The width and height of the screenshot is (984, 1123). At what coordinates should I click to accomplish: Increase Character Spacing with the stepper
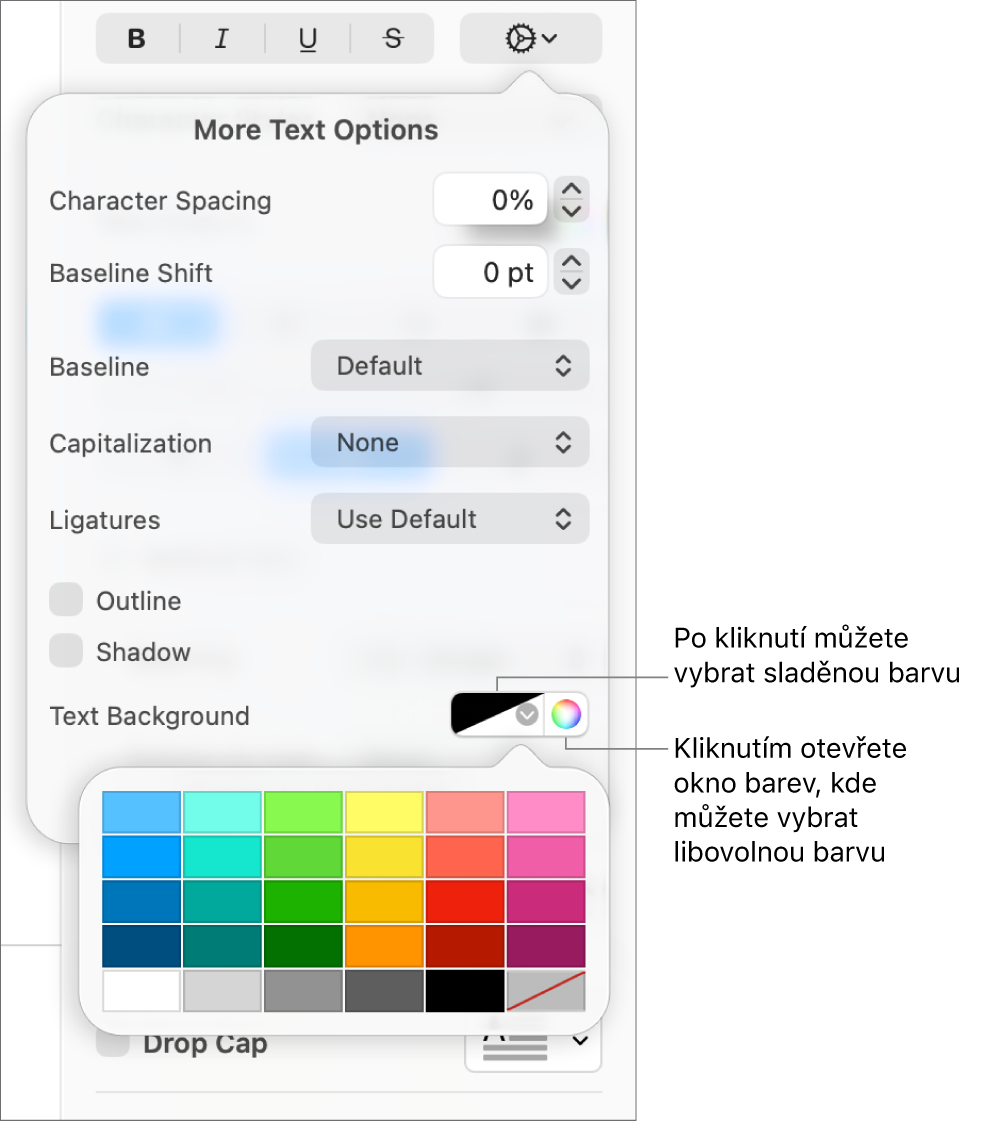tap(571, 189)
